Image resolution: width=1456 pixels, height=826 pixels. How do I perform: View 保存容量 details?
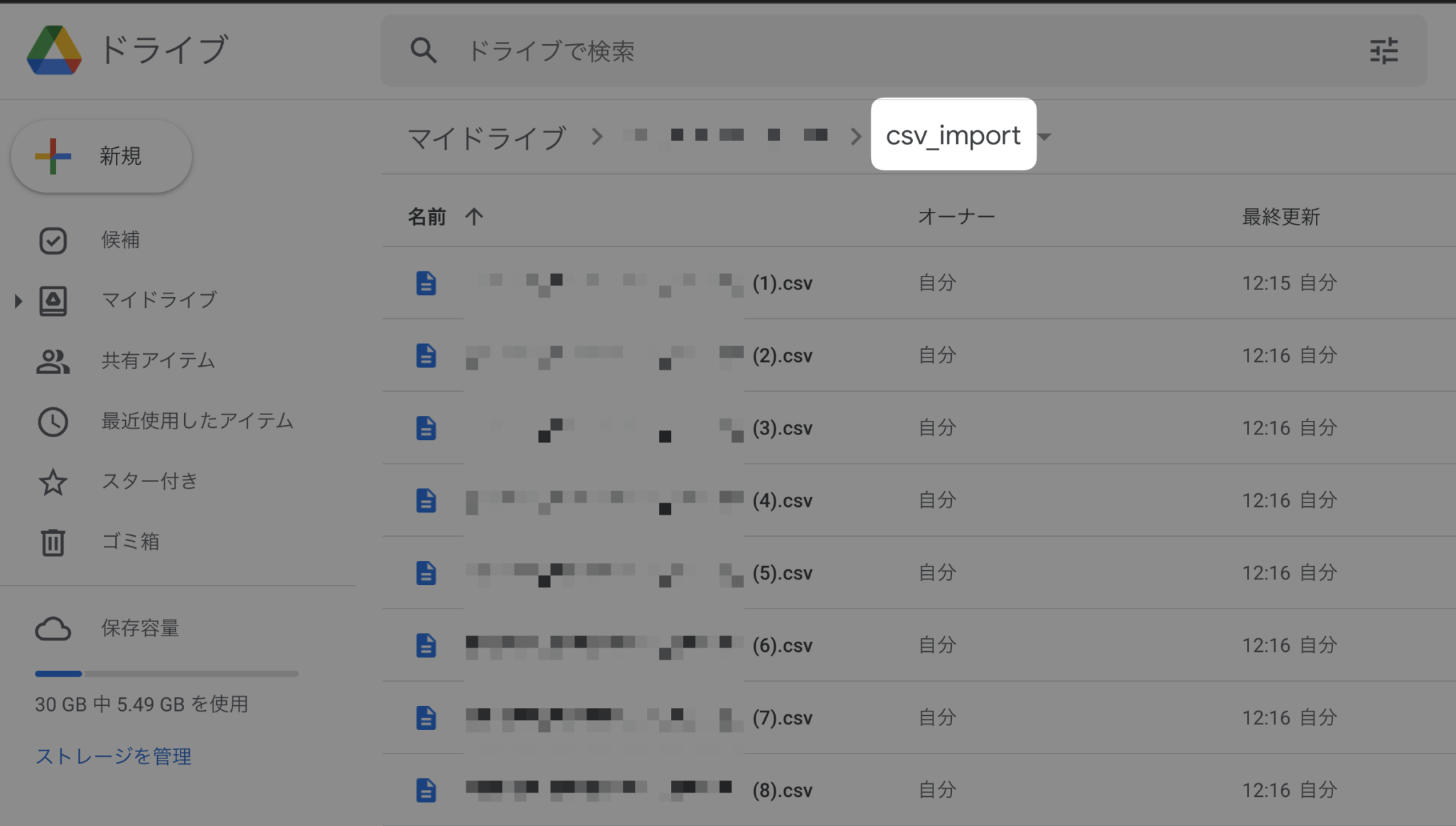[x=140, y=628]
